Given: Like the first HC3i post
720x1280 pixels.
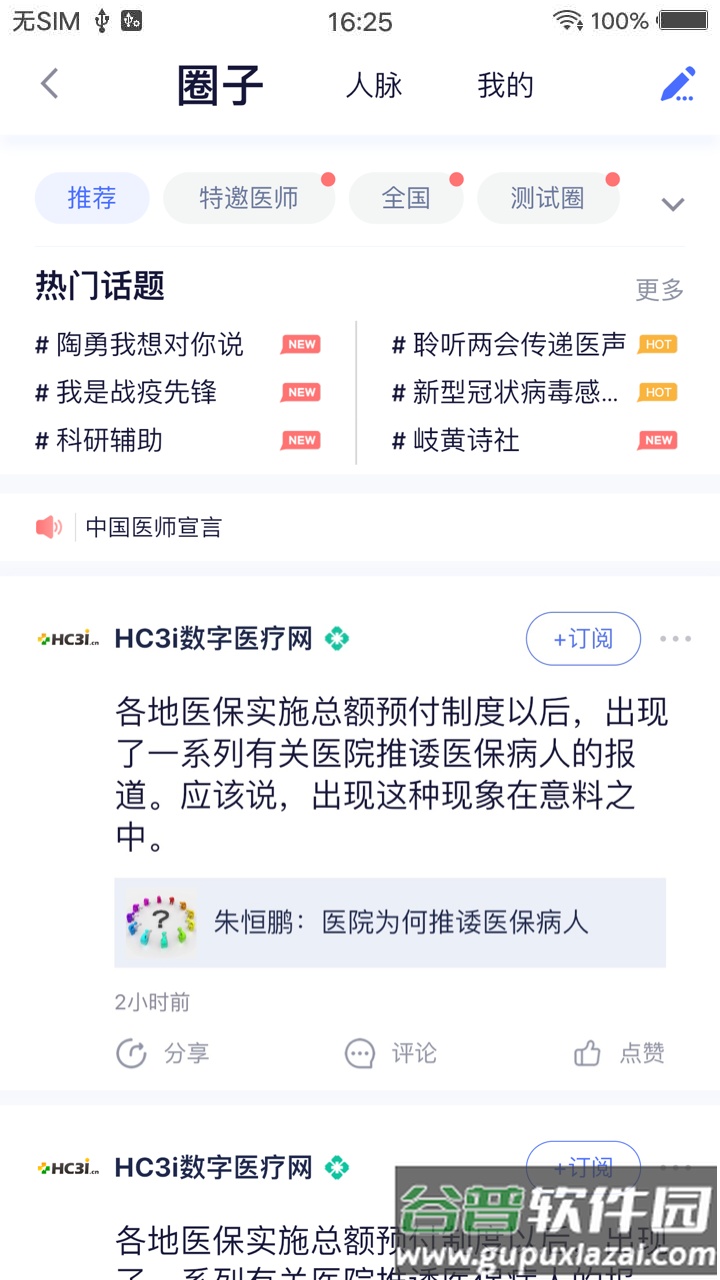Looking at the screenshot, I should [614, 1054].
